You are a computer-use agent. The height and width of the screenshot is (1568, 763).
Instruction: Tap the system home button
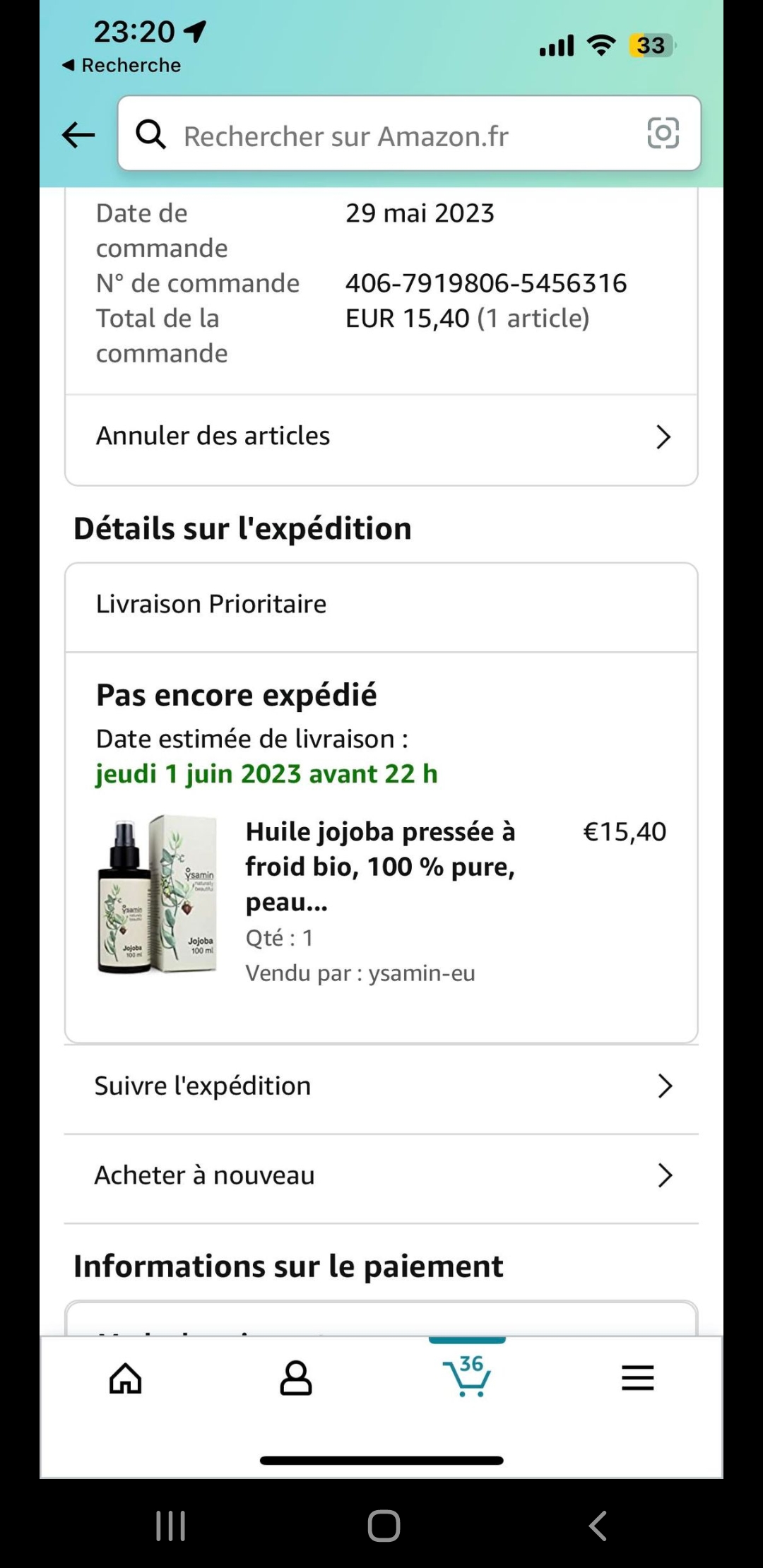pyautogui.click(x=384, y=1526)
